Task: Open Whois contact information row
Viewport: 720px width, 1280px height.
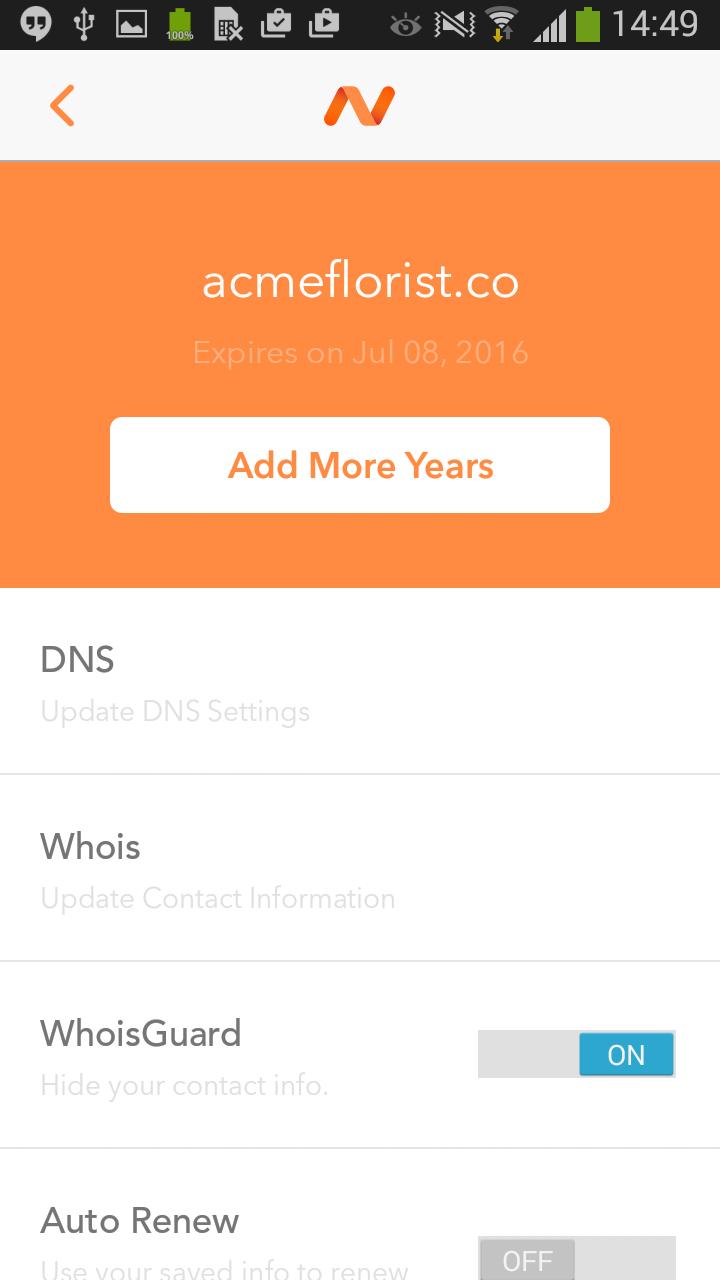Action: pyautogui.click(x=360, y=868)
